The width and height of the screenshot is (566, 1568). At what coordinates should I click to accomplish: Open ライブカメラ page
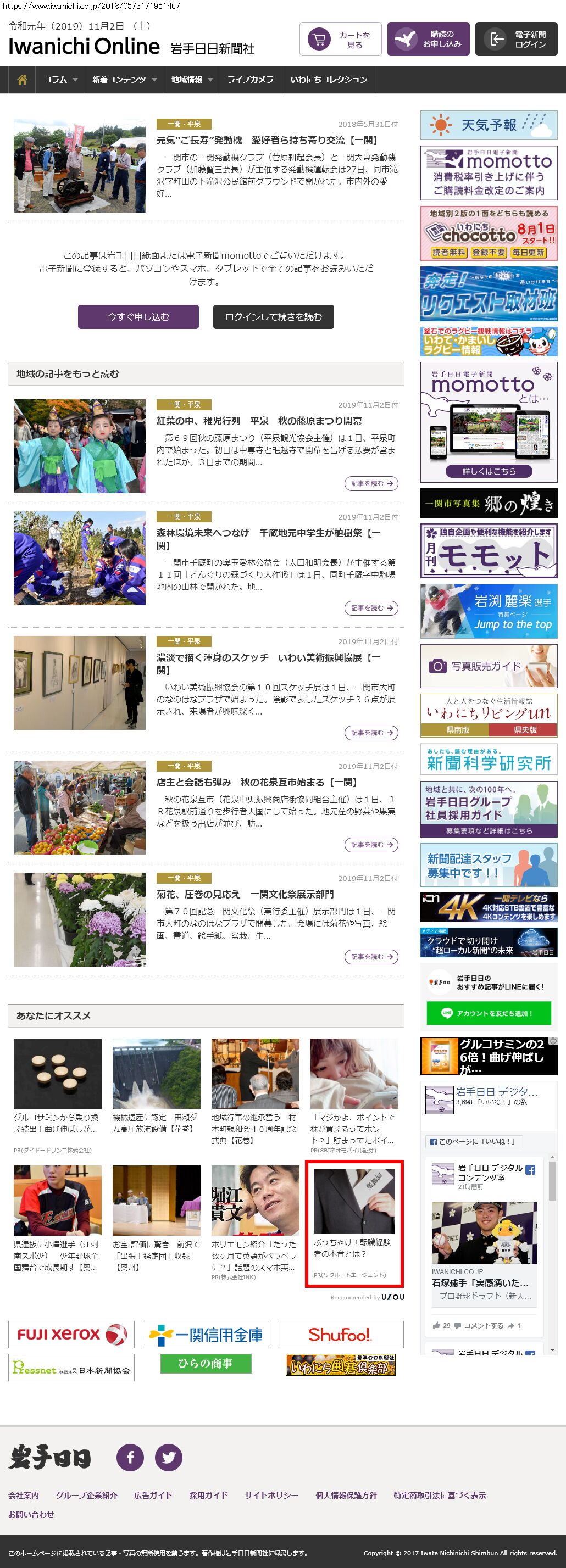tap(250, 80)
